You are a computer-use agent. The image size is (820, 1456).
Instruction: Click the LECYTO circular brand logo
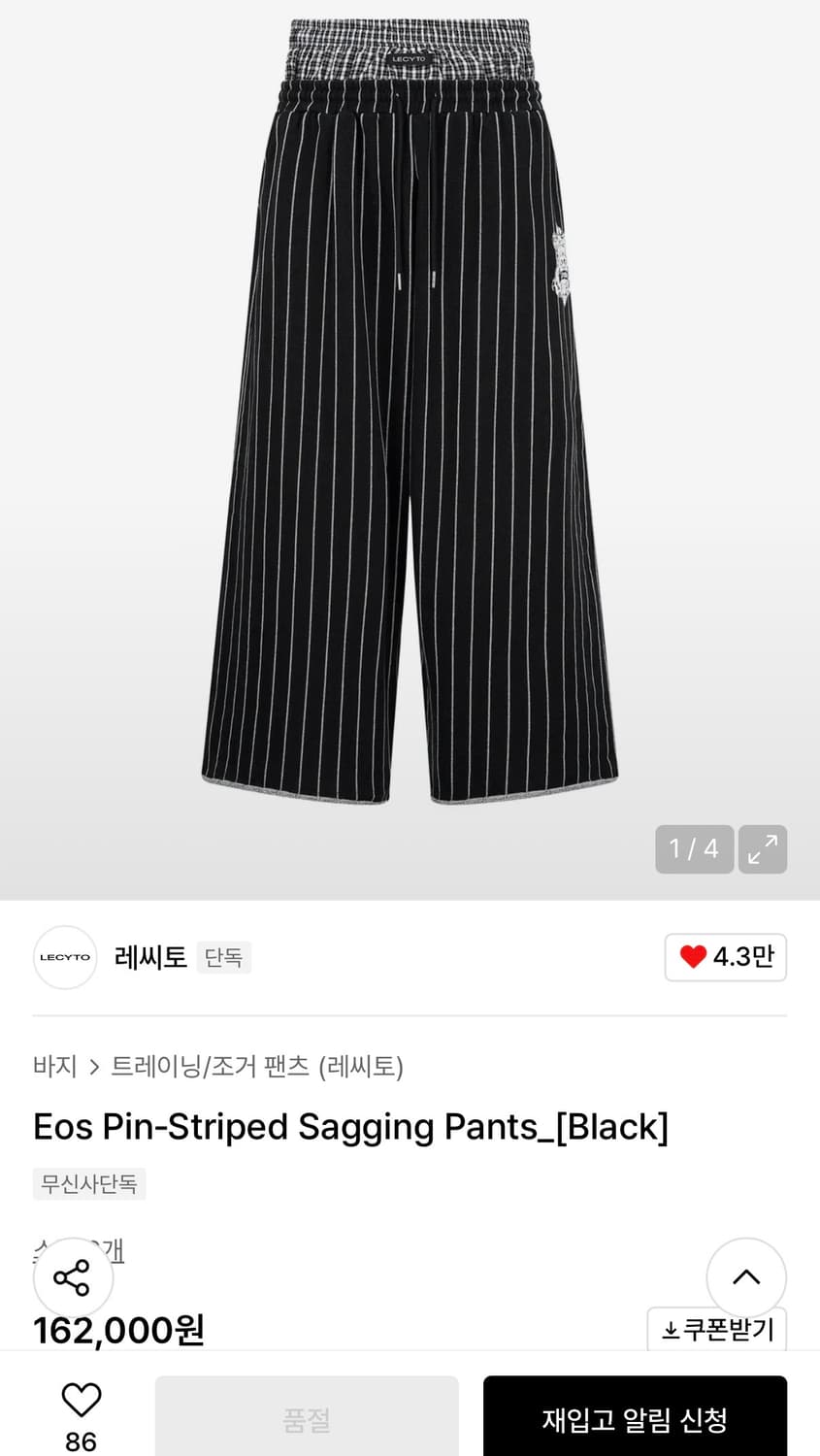[x=65, y=957]
